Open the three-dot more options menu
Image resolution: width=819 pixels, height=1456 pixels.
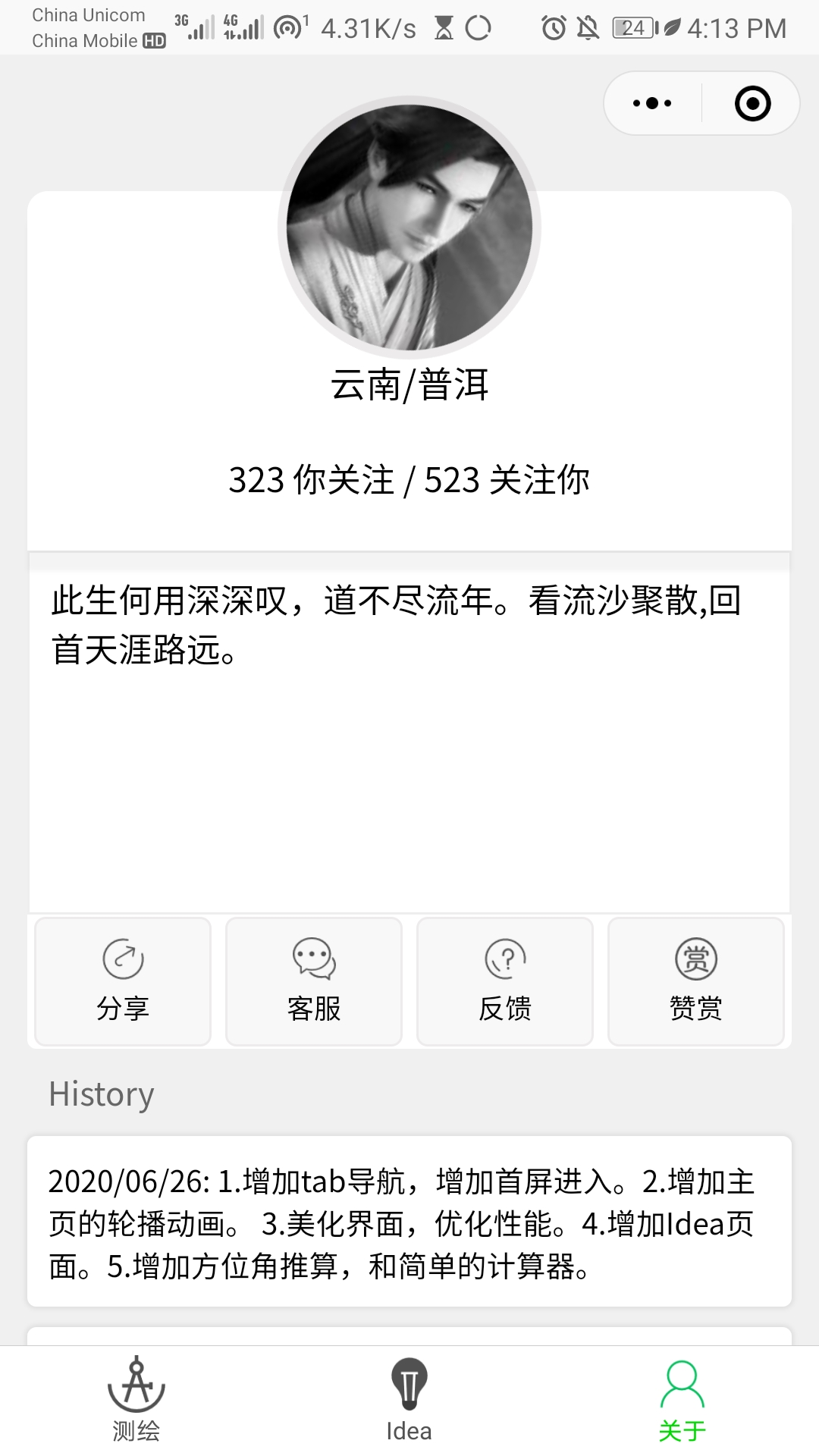(x=651, y=103)
